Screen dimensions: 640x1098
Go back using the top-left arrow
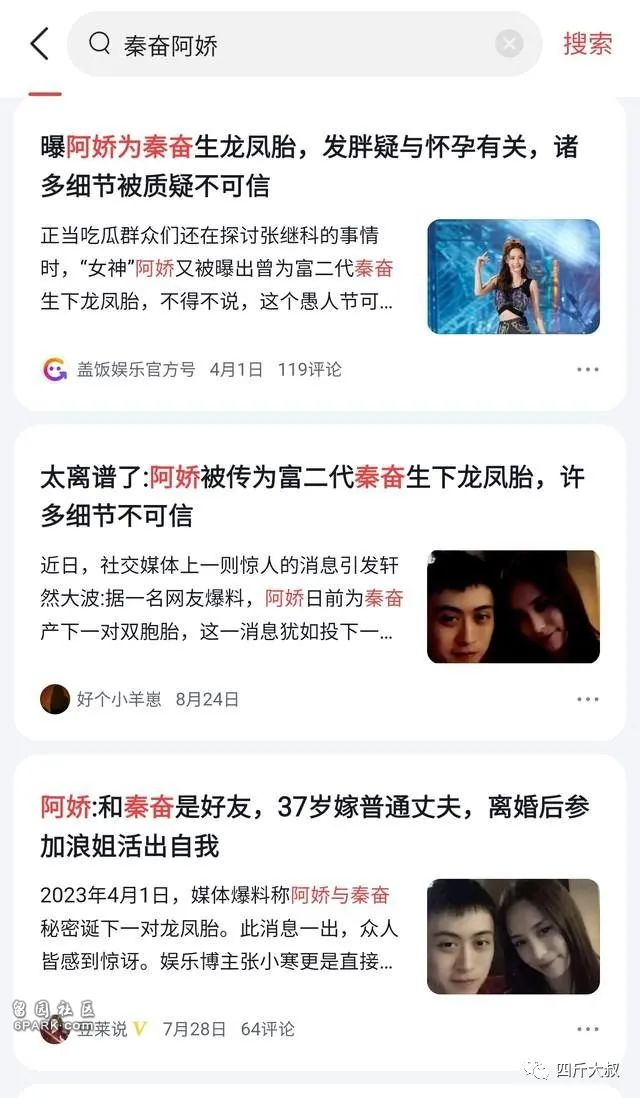coord(40,44)
